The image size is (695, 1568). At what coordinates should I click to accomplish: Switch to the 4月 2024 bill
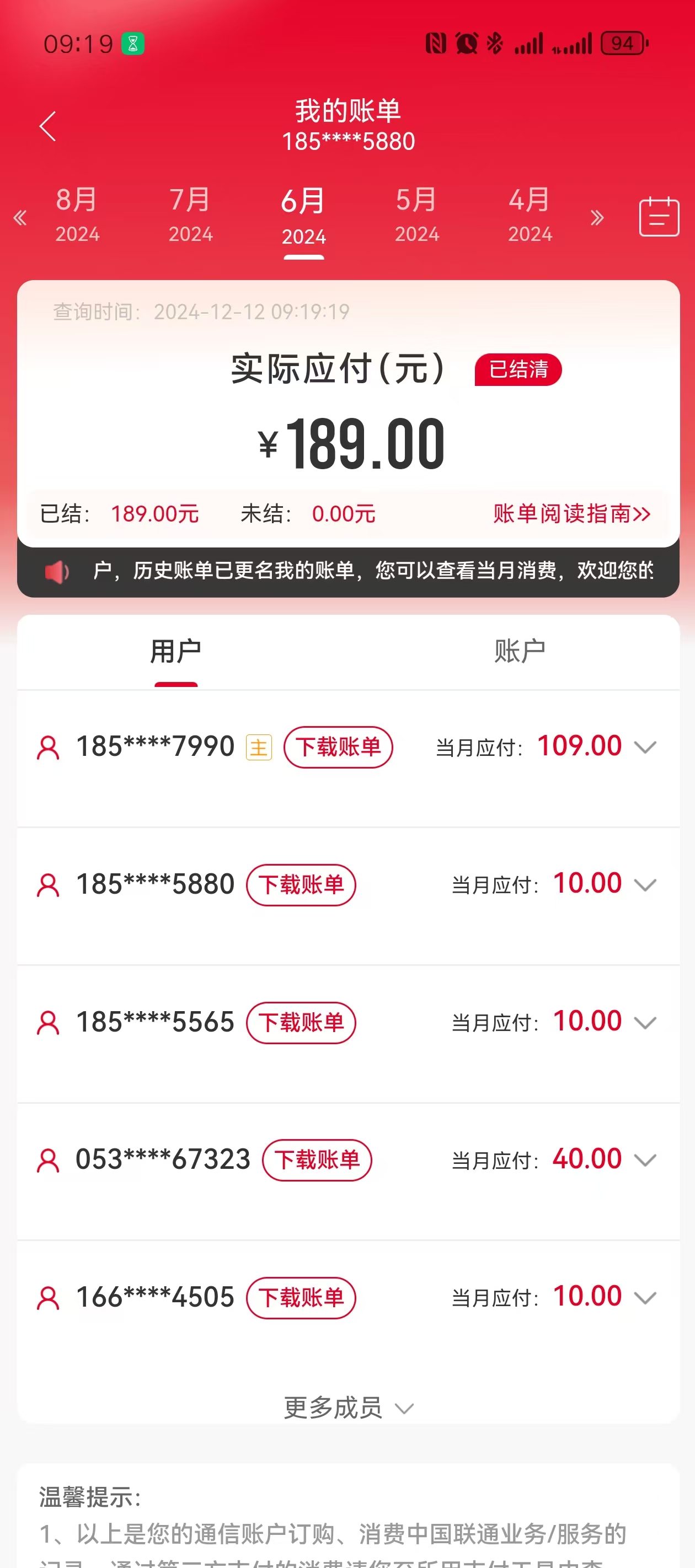click(x=530, y=216)
